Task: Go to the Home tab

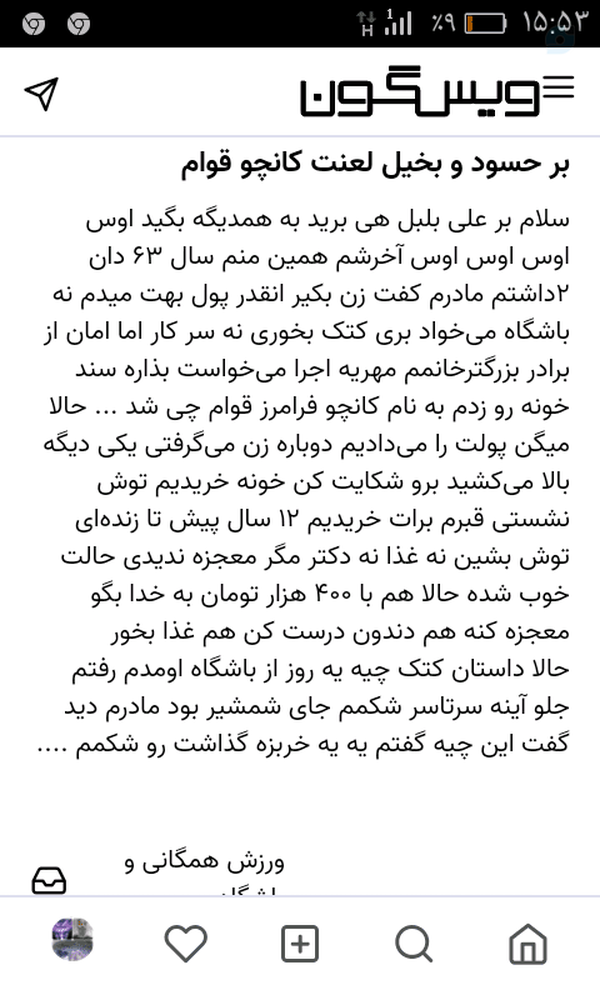Action: 528,943
